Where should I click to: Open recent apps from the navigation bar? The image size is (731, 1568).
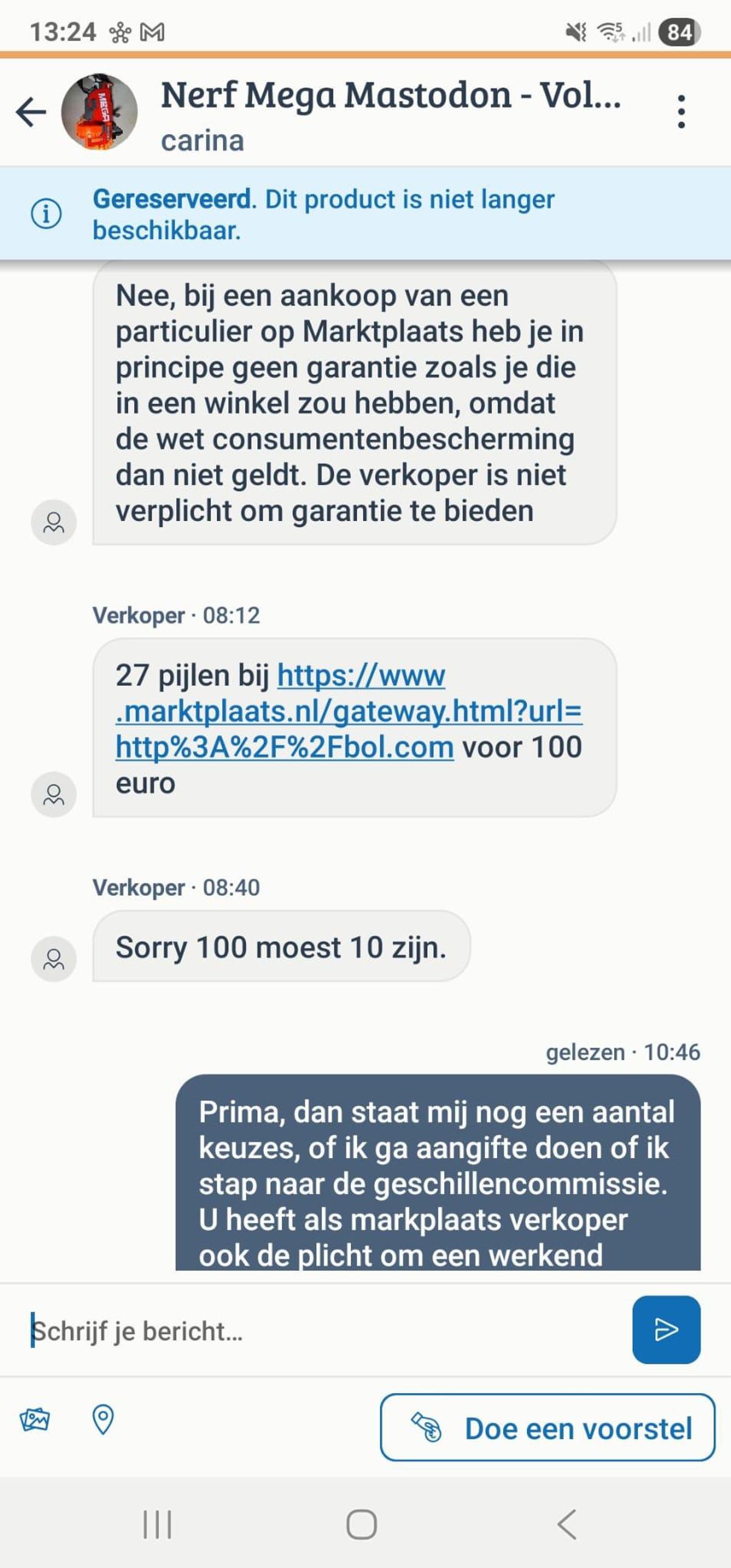pyautogui.click(x=157, y=1525)
